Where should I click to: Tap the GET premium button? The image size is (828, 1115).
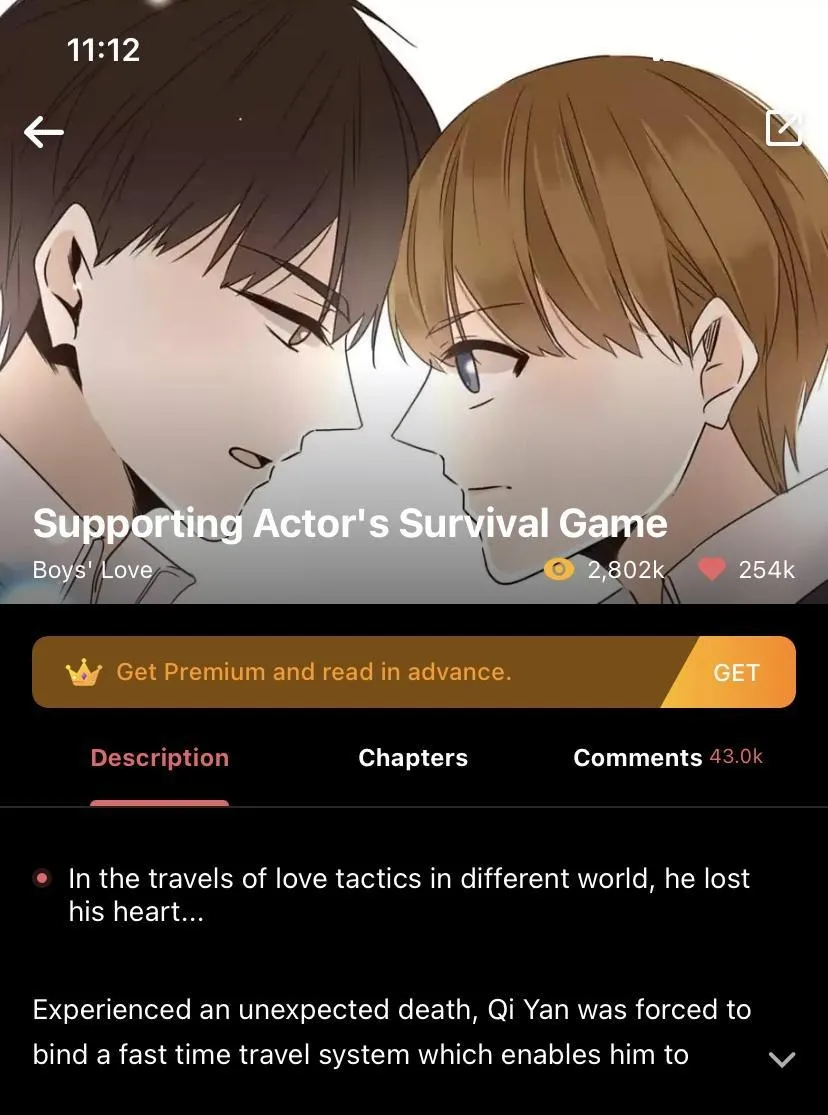point(736,673)
